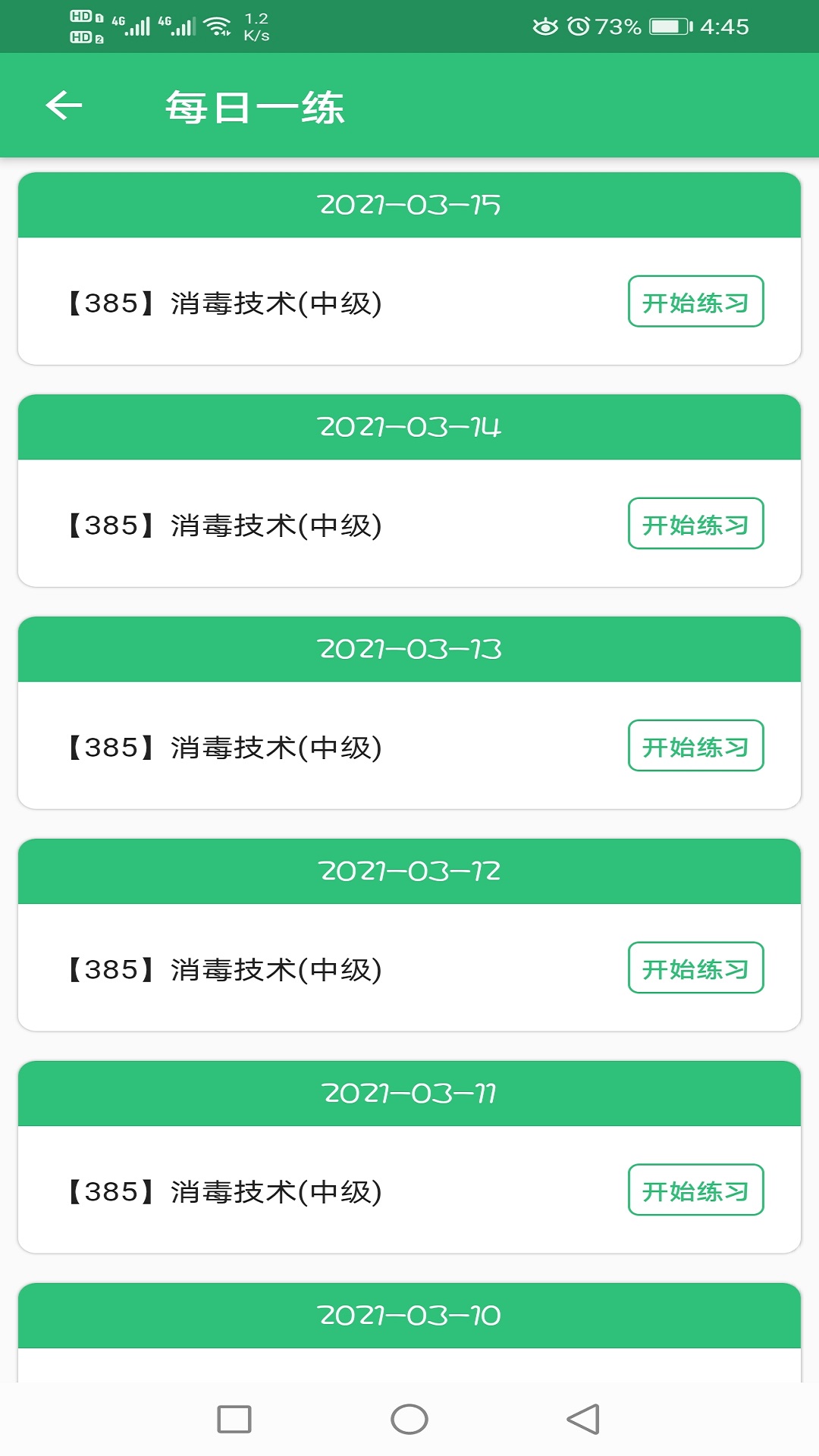This screenshot has width=819, height=1456.
Task: Start practice for 2021-03-14
Action: coord(695,524)
